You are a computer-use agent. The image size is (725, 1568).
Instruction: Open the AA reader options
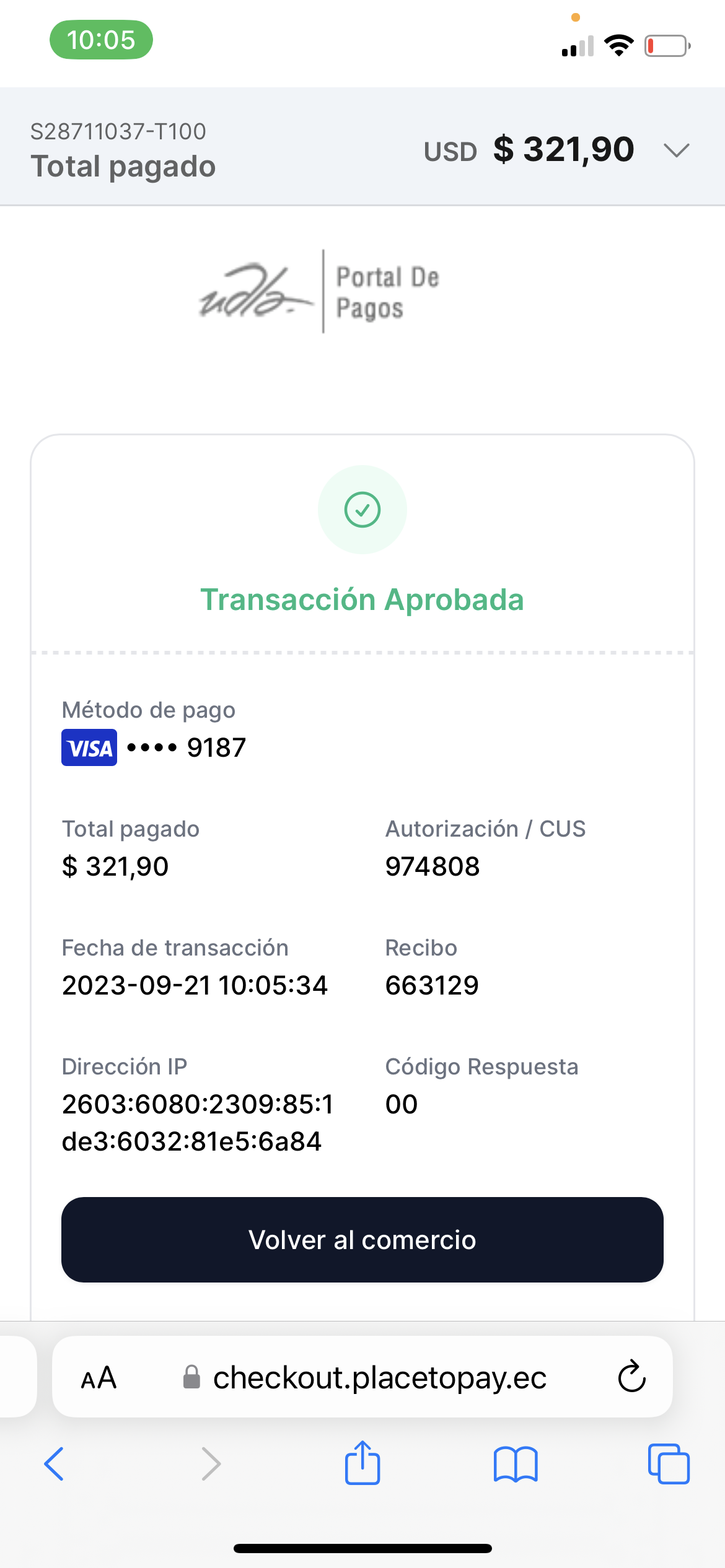(x=99, y=1378)
